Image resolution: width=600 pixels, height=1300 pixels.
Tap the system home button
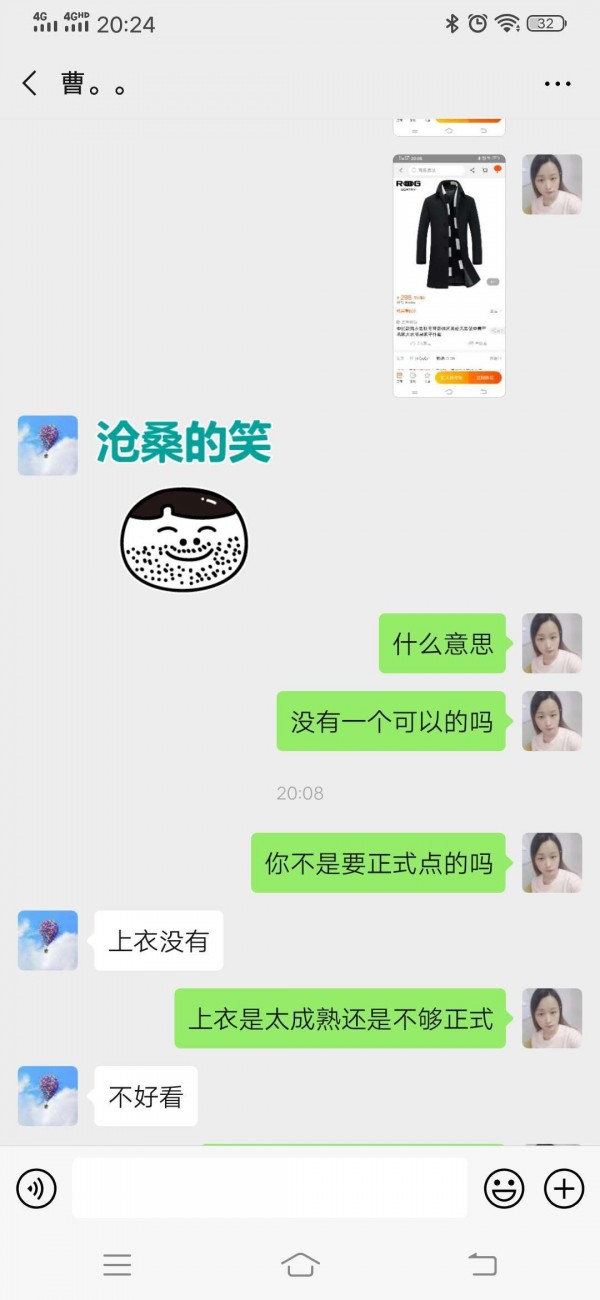click(300, 1264)
